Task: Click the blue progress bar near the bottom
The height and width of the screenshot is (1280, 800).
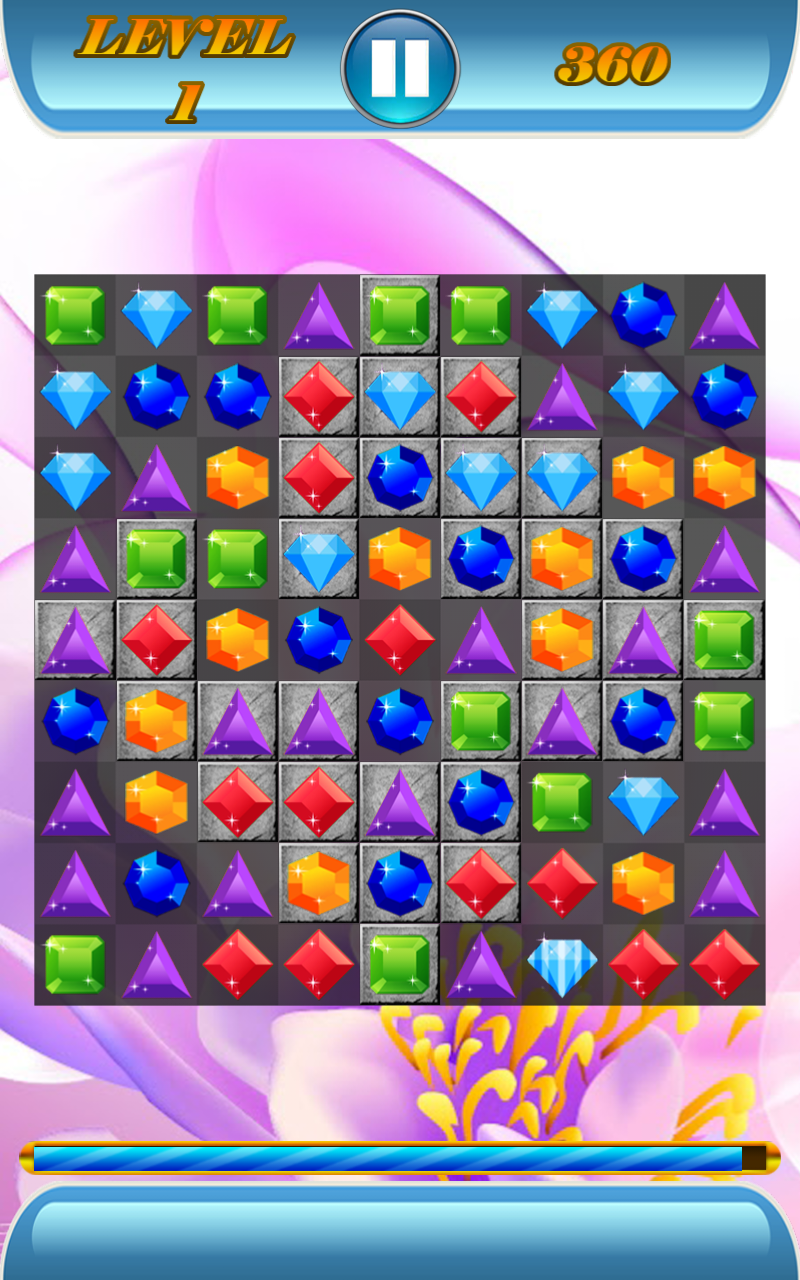Action: click(400, 1157)
